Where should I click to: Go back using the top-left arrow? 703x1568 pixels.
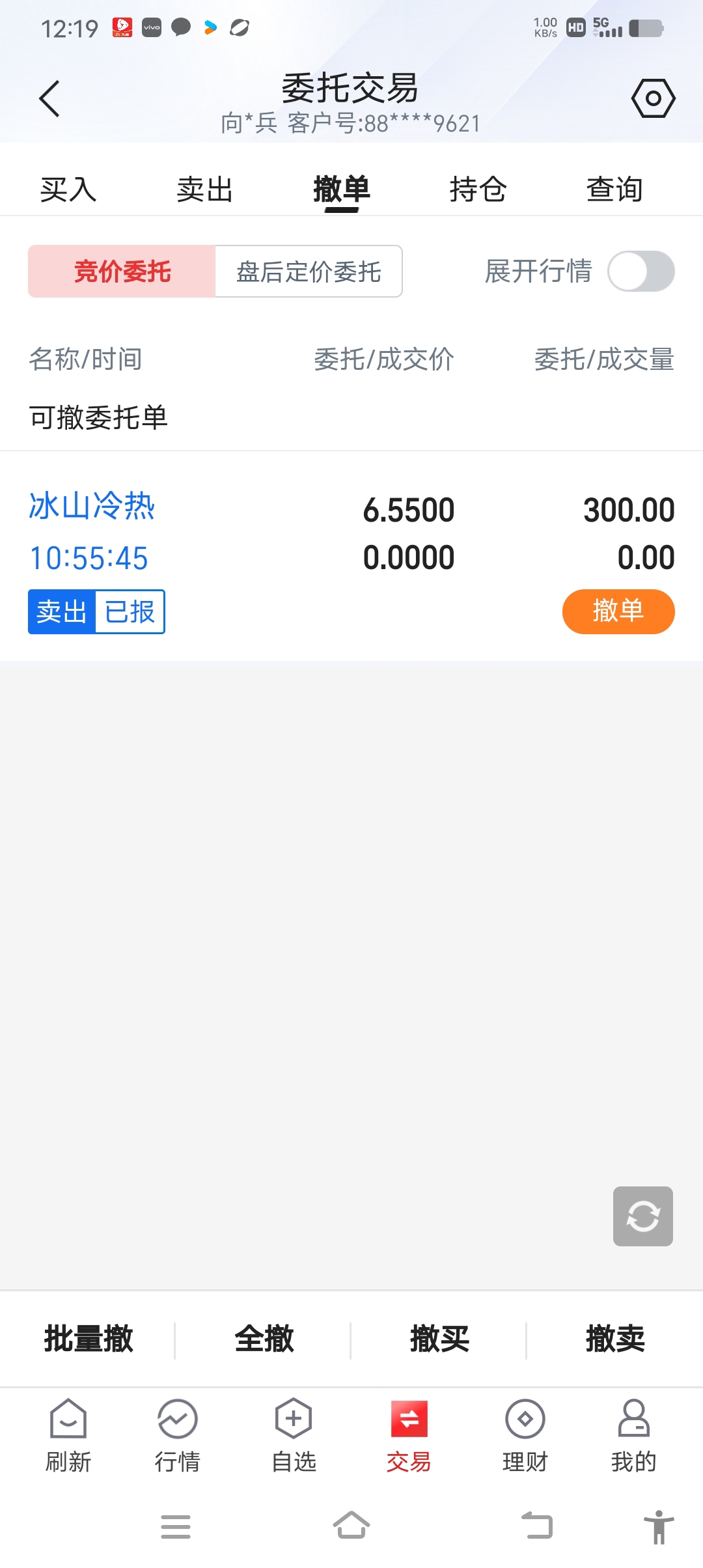(x=49, y=99)
